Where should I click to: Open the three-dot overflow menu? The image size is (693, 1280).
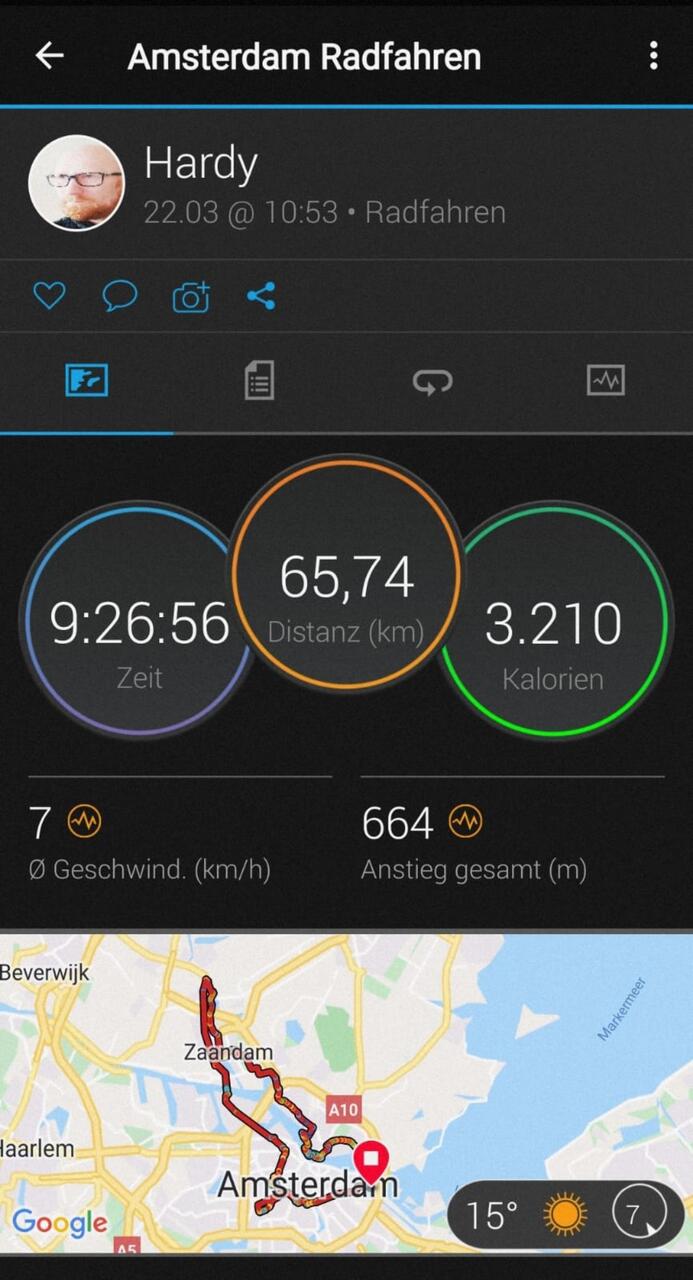pyautogui.click(x=653, y=56)
